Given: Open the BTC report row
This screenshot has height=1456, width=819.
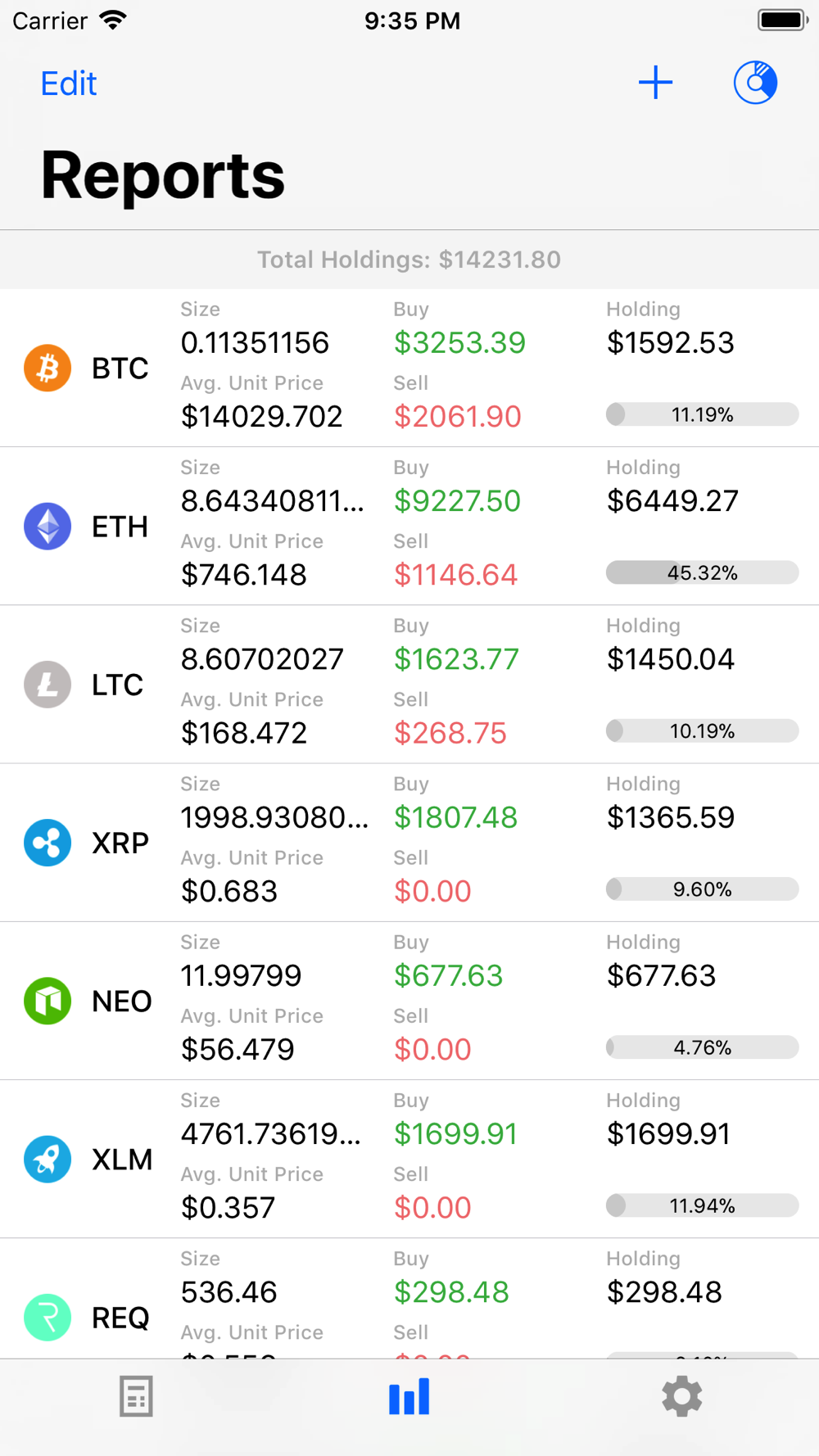Looking at the screenshot, I should tap(409, 368).
